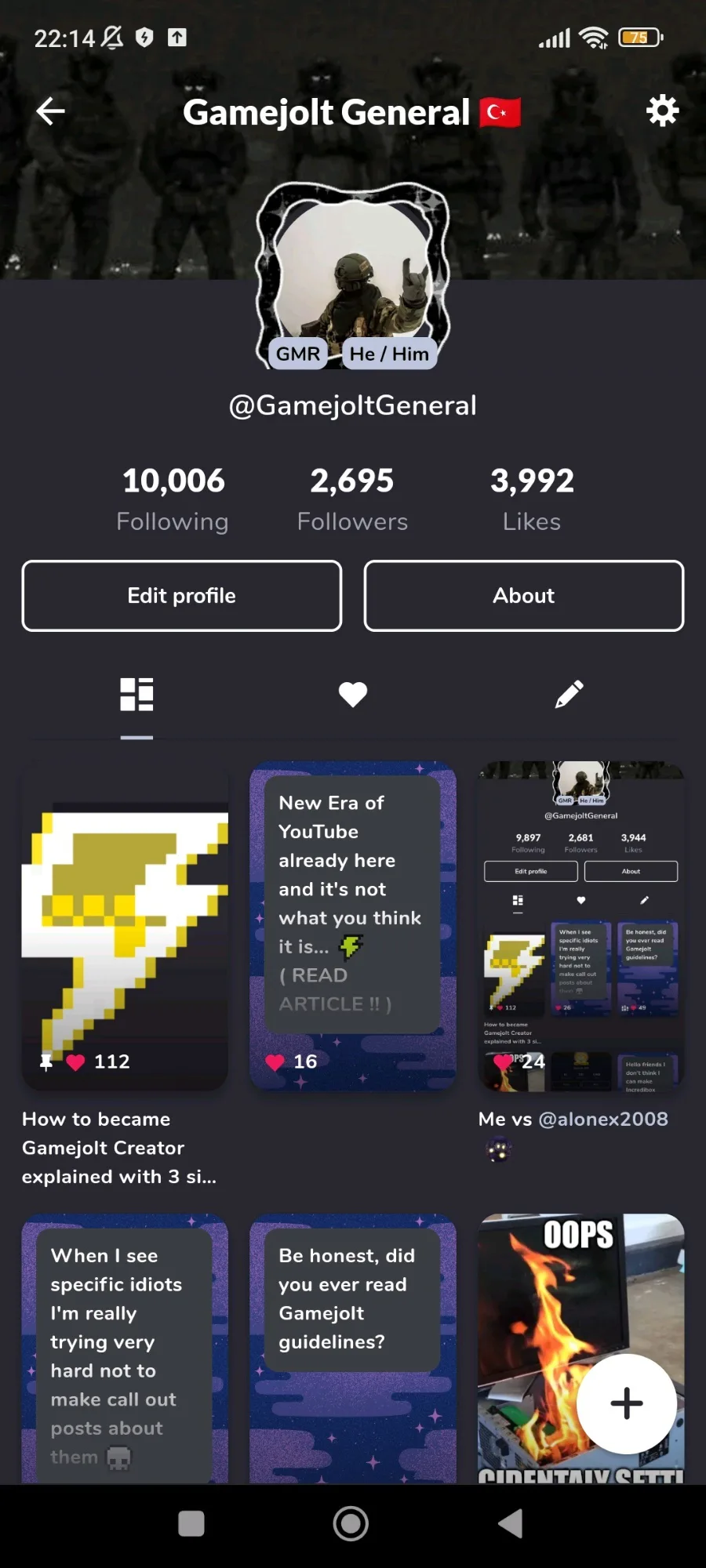Open the pinned Gamejolt Creator post
Screen dimensions: 706x1568
pos(126,926)
